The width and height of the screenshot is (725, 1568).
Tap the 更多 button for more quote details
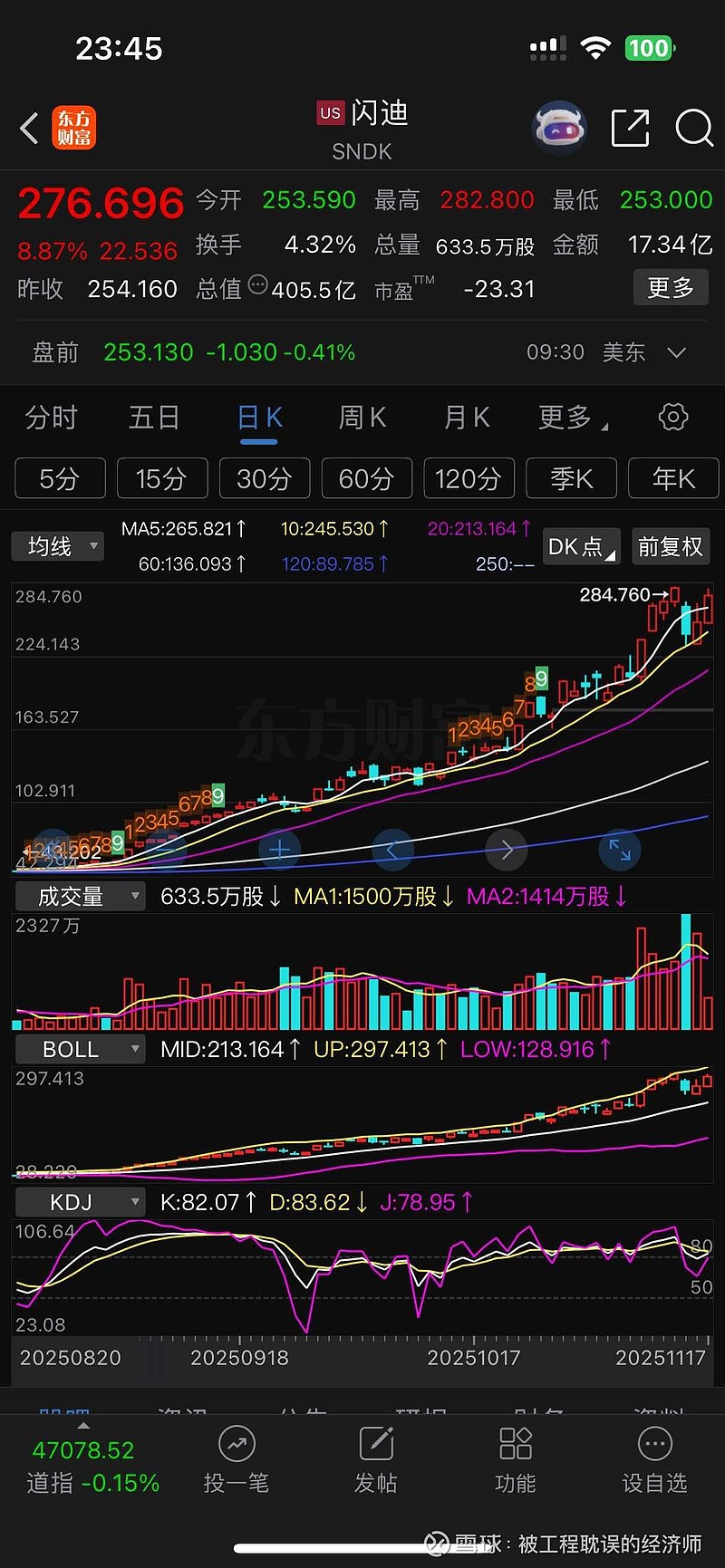coord(670,287)
